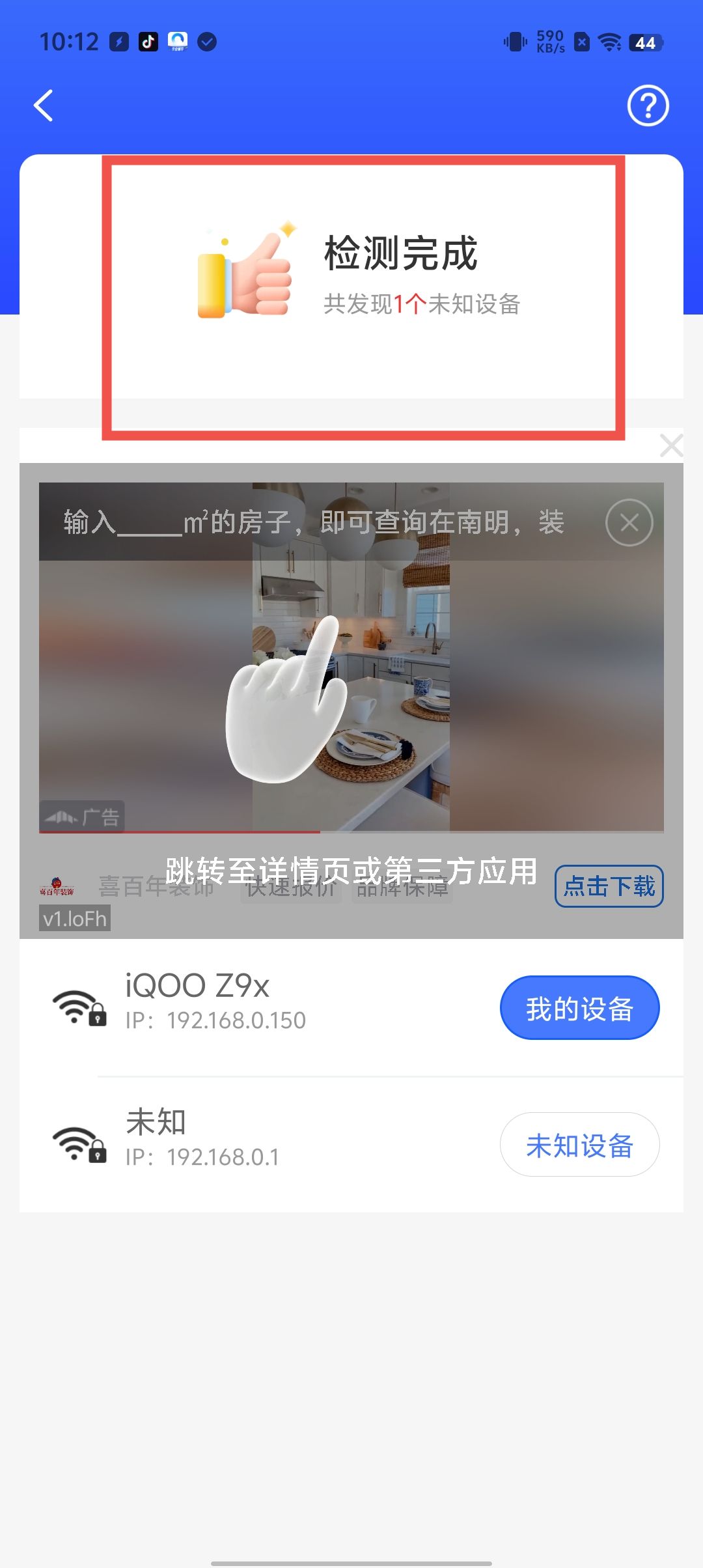
Task: Dismiss the ad banner with gray X
Action: [x=671, y=446]
